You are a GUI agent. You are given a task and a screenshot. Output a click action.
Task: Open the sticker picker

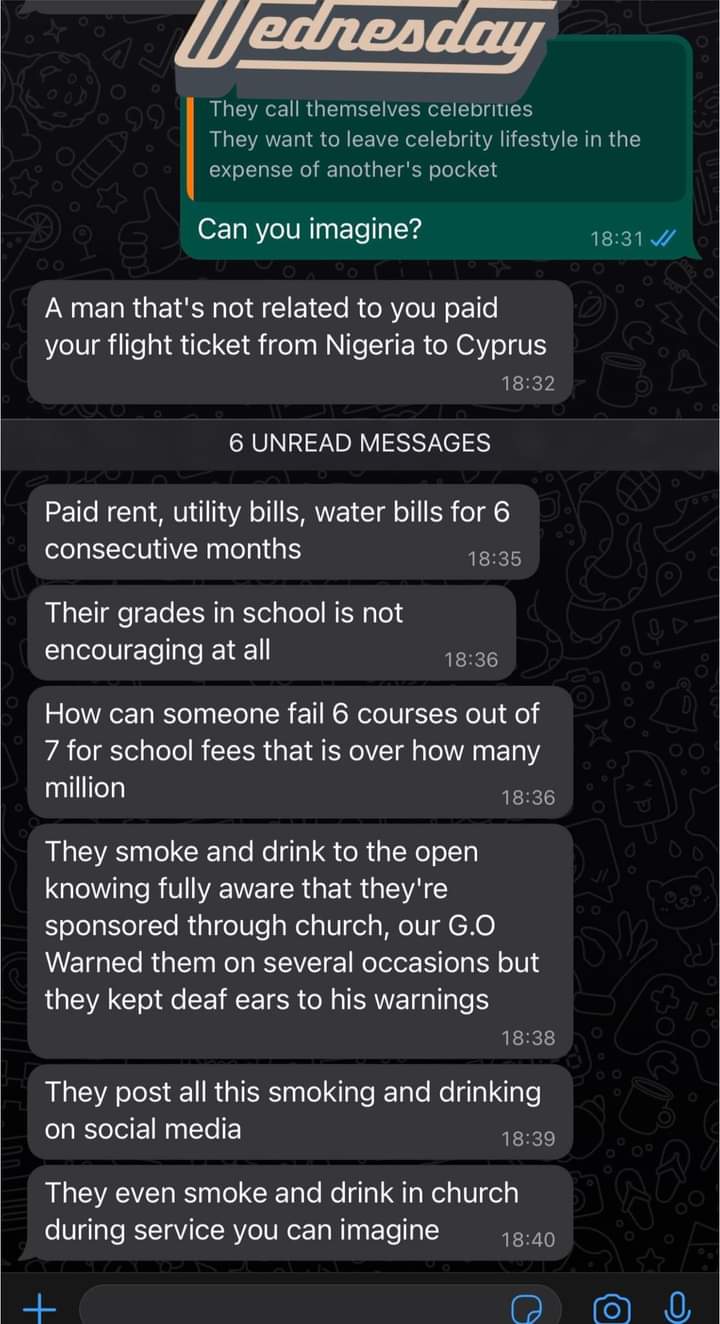(526, 1307)
